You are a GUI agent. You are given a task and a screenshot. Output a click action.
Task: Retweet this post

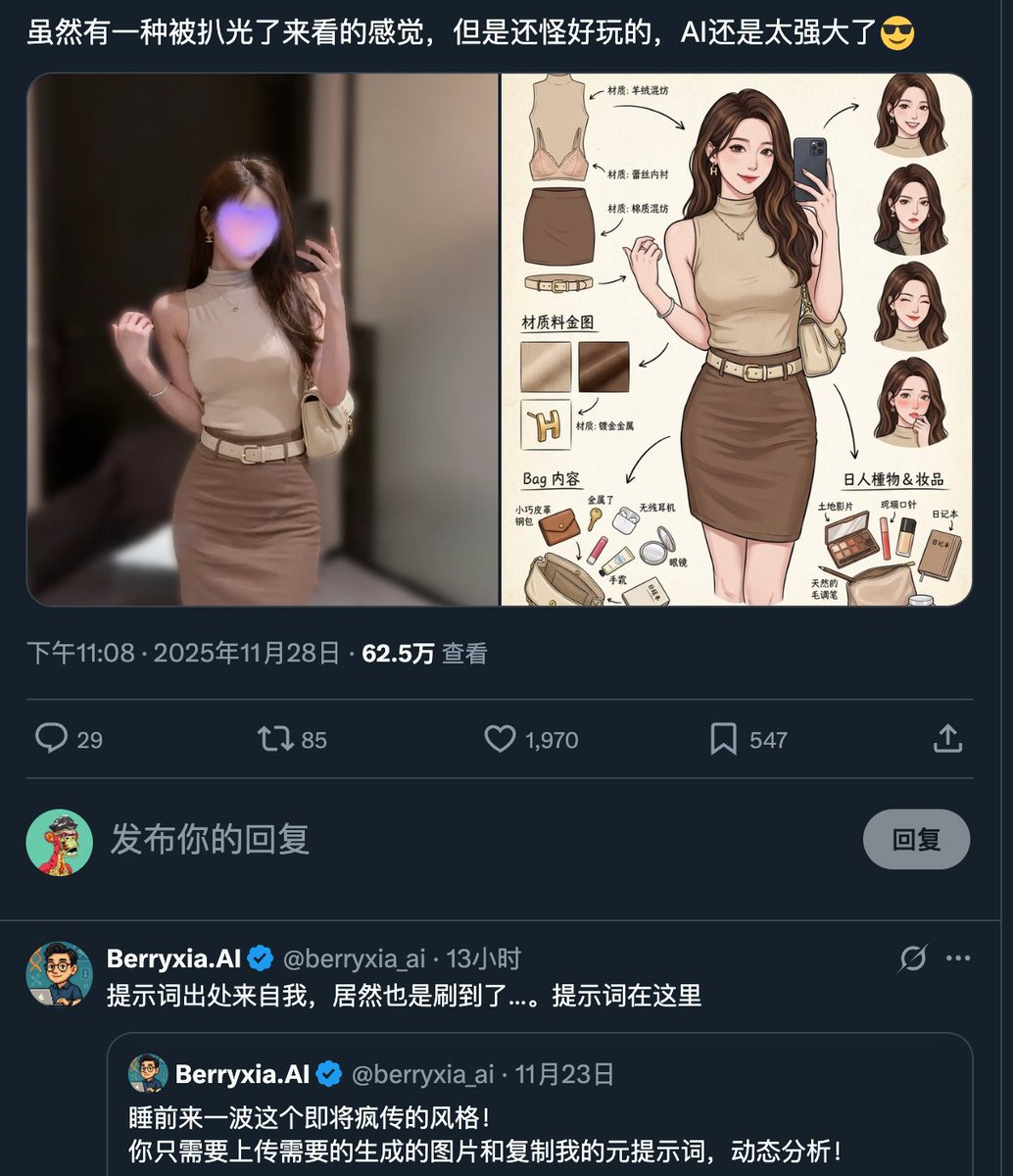[275, 739]
